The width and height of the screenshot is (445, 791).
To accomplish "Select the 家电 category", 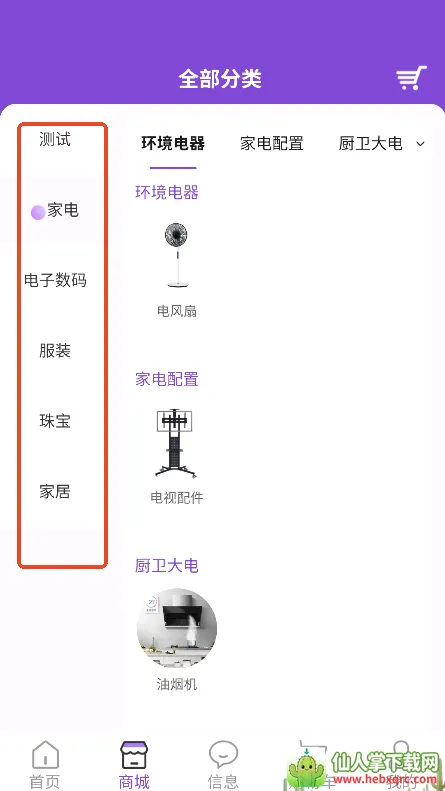I will 55,210.
